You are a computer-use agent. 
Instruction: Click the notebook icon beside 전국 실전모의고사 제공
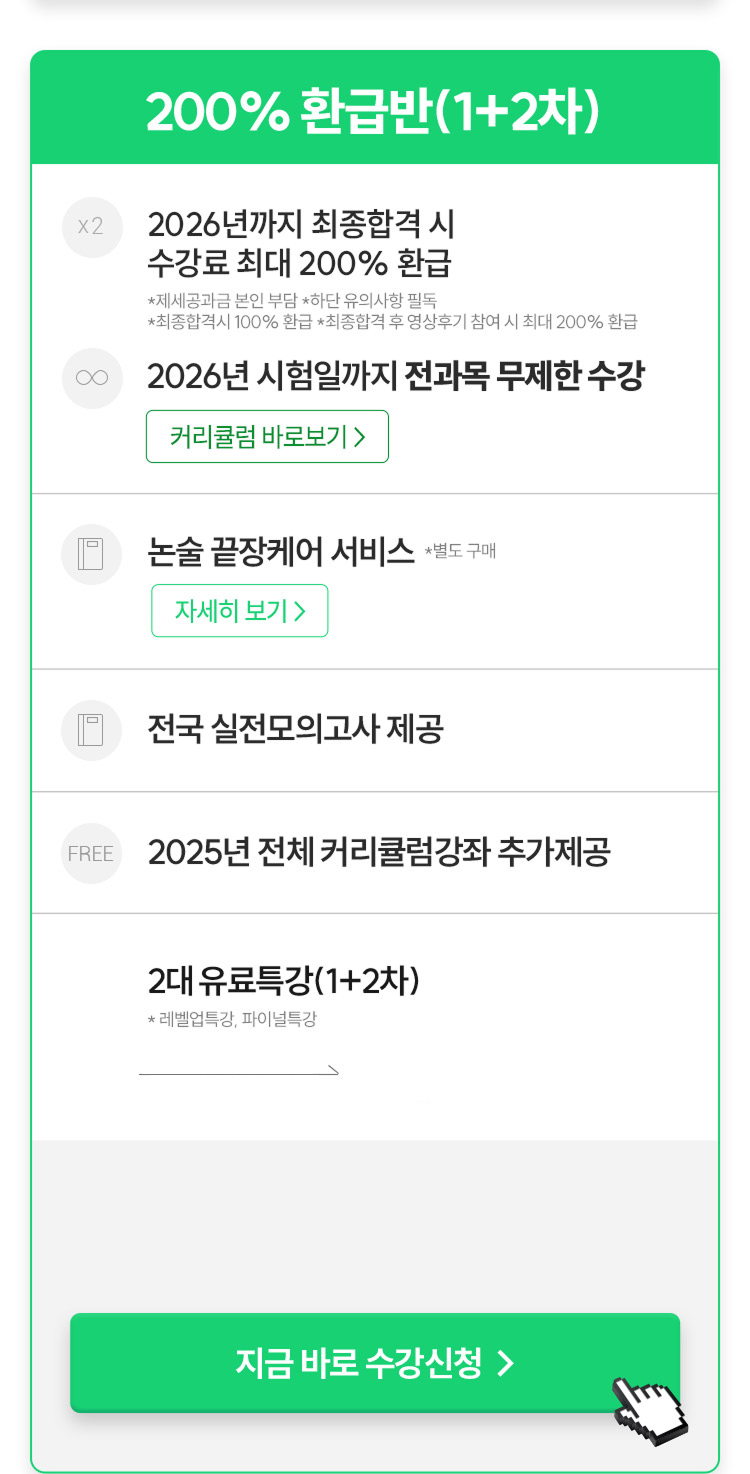click(x=92, y=729)
